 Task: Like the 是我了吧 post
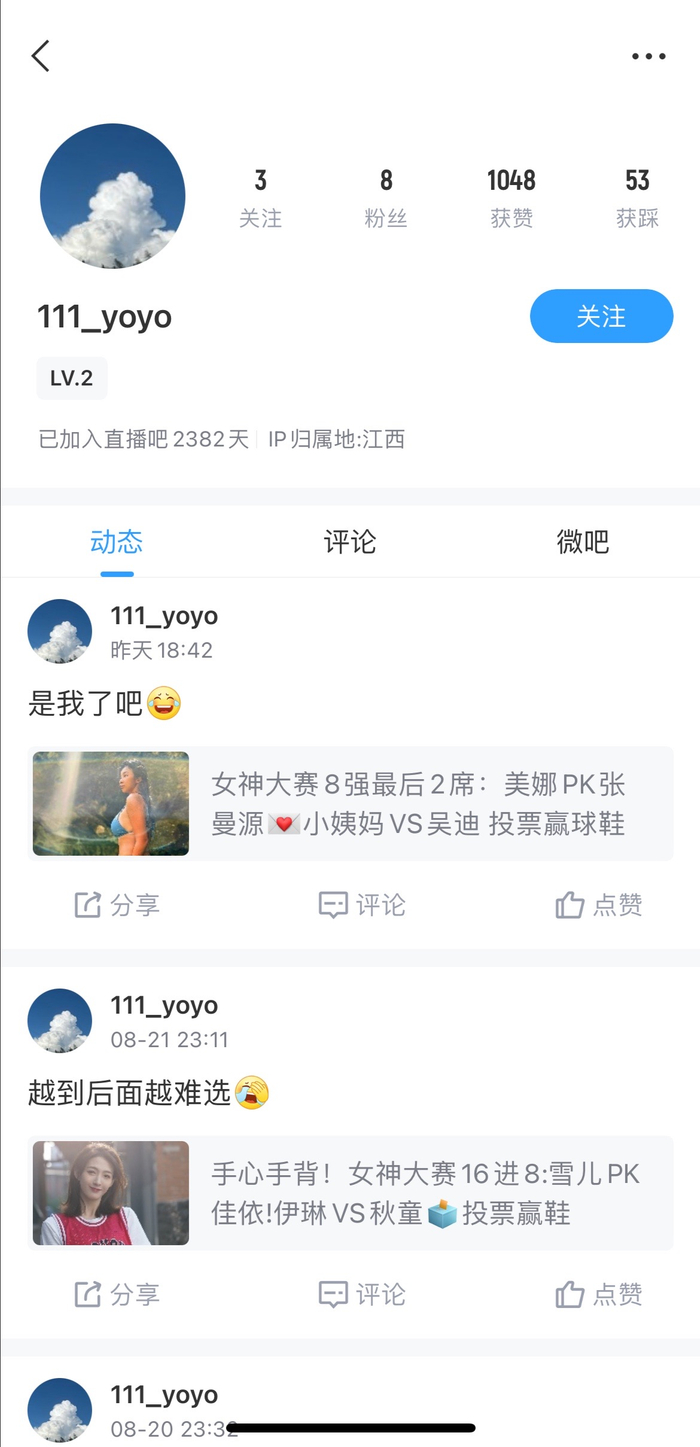[598, 905]
